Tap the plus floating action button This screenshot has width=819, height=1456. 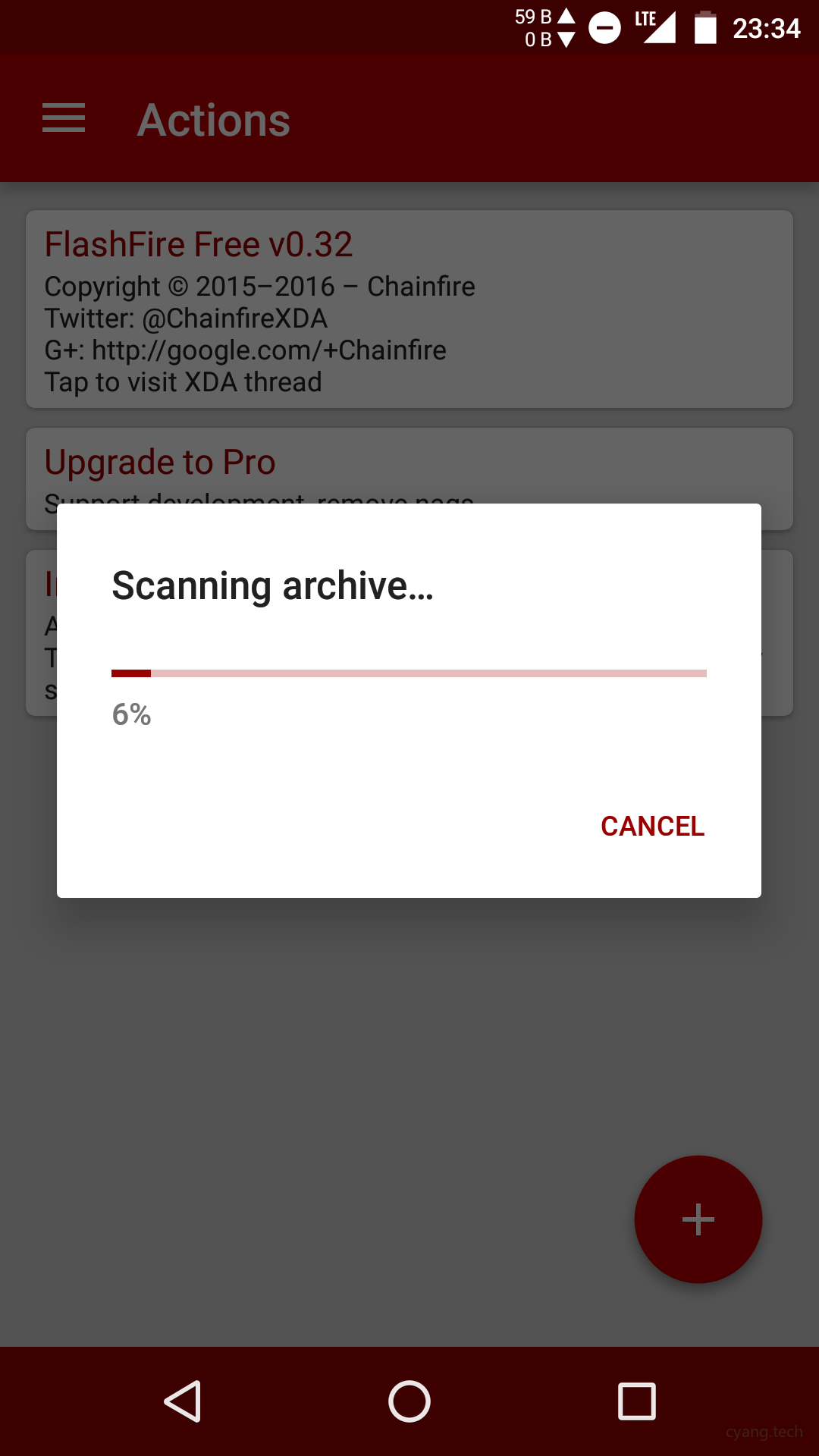698,1219
